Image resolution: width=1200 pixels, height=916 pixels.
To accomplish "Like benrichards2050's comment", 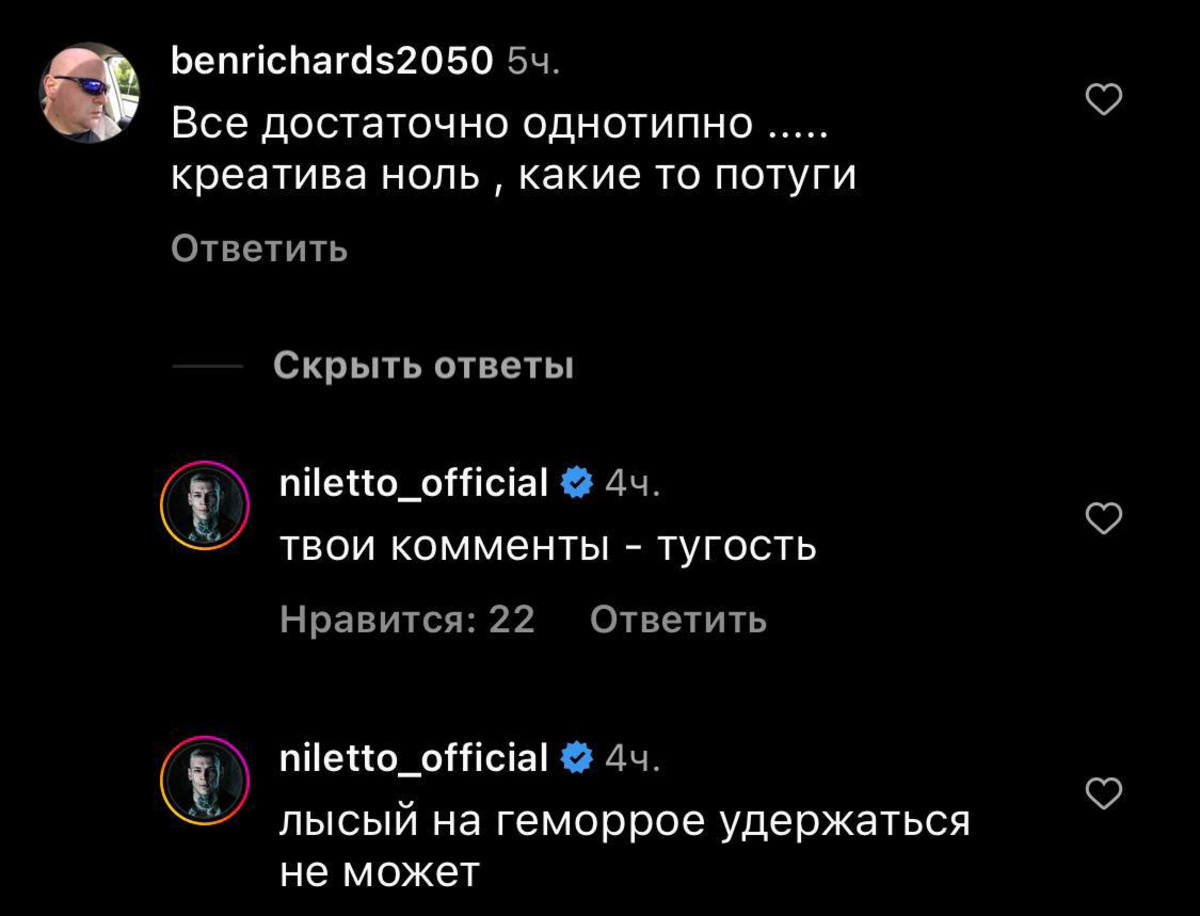I will click(1104, 100).
